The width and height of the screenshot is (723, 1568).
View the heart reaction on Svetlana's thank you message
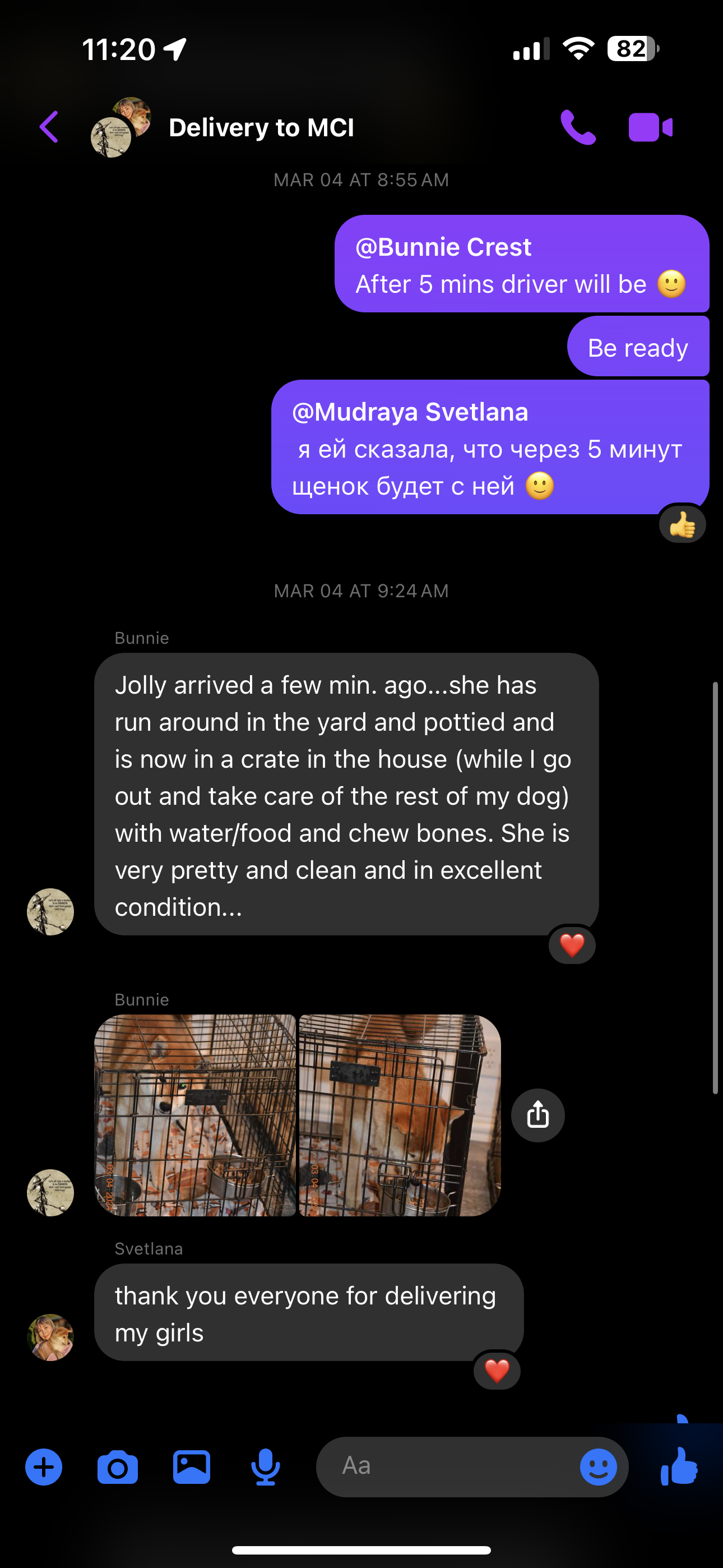(x=497, y=1371)
